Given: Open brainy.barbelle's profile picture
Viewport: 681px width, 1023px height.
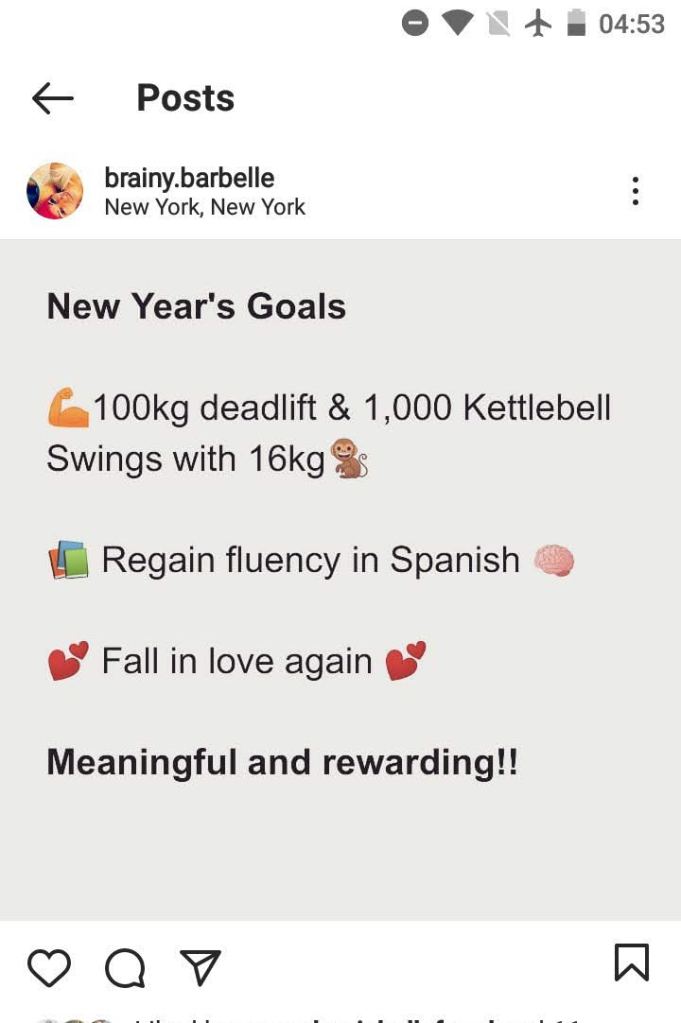Looking at the screenshot, I should pos(55,191).
